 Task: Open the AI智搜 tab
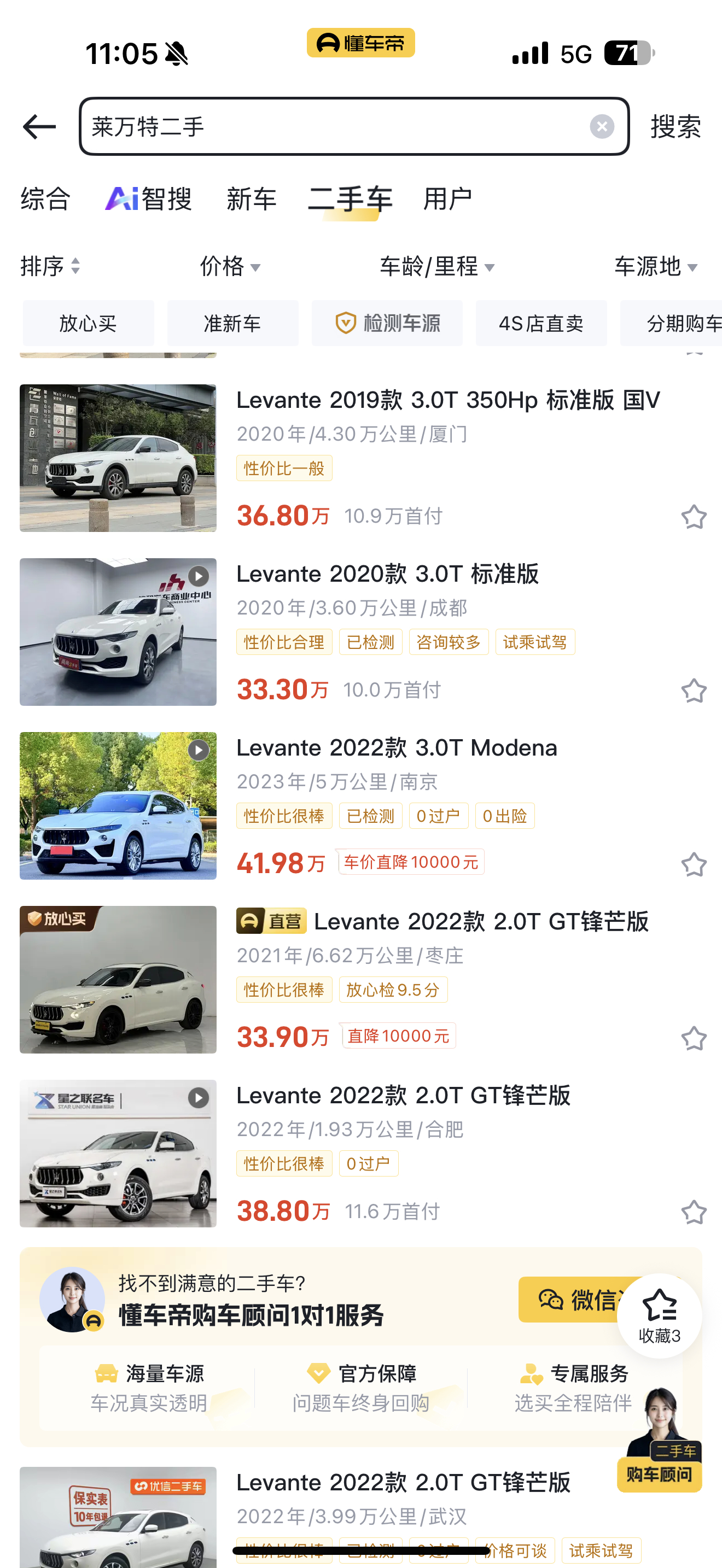click(x=149, y=199)
